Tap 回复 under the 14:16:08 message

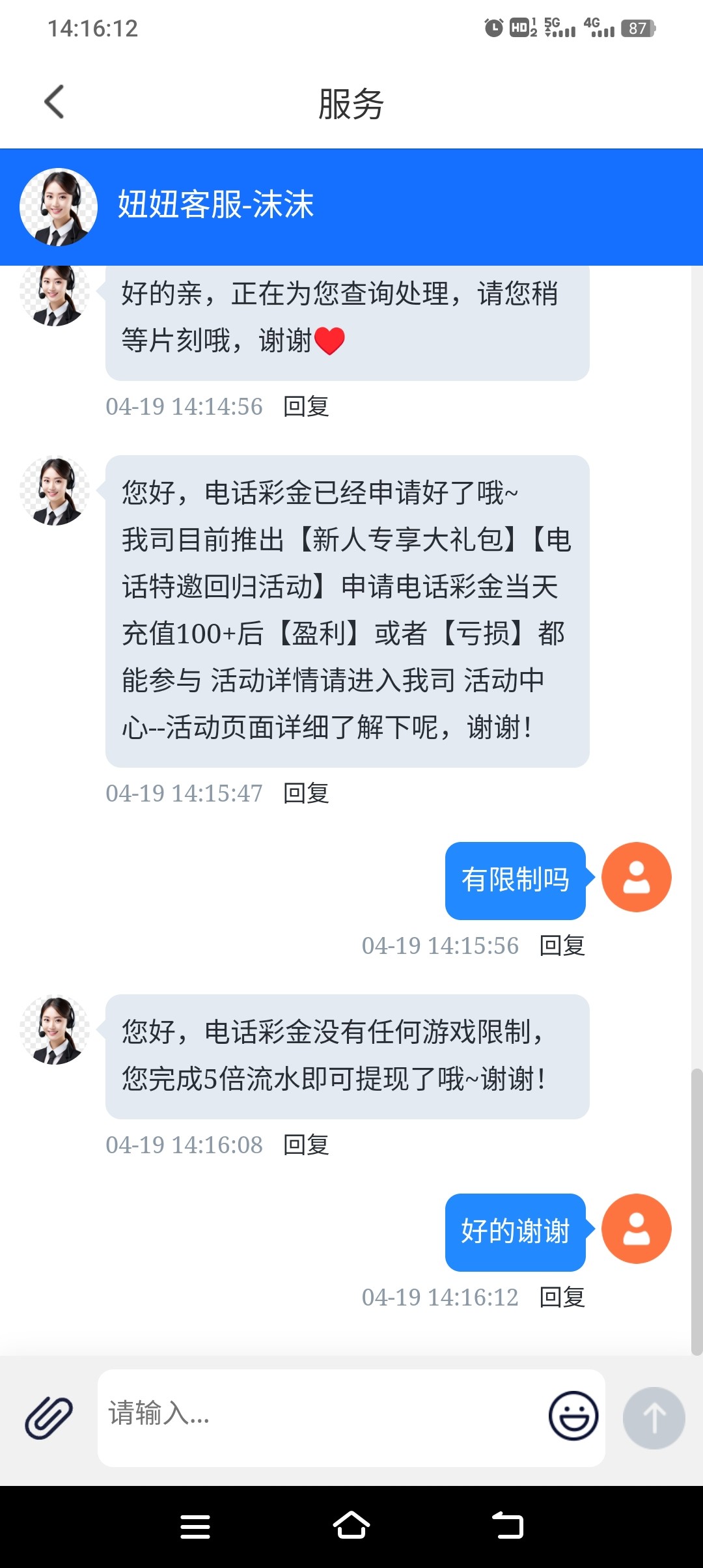pyautogui.click(x=306, y=1145)
